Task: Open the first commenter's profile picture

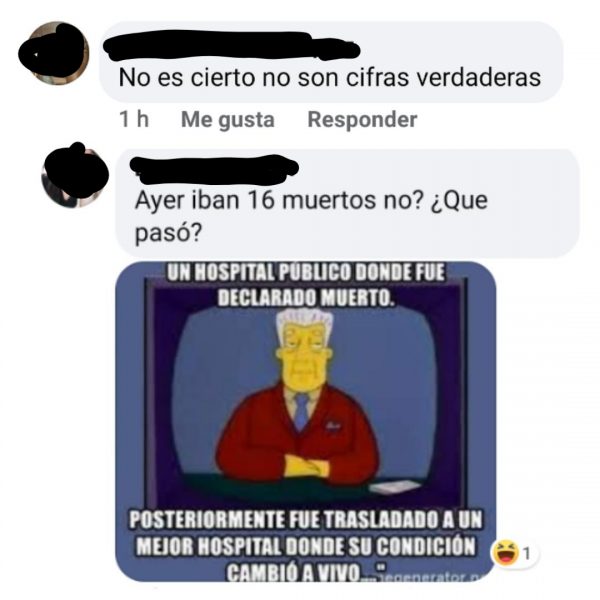Action: [x=55, y=53]
